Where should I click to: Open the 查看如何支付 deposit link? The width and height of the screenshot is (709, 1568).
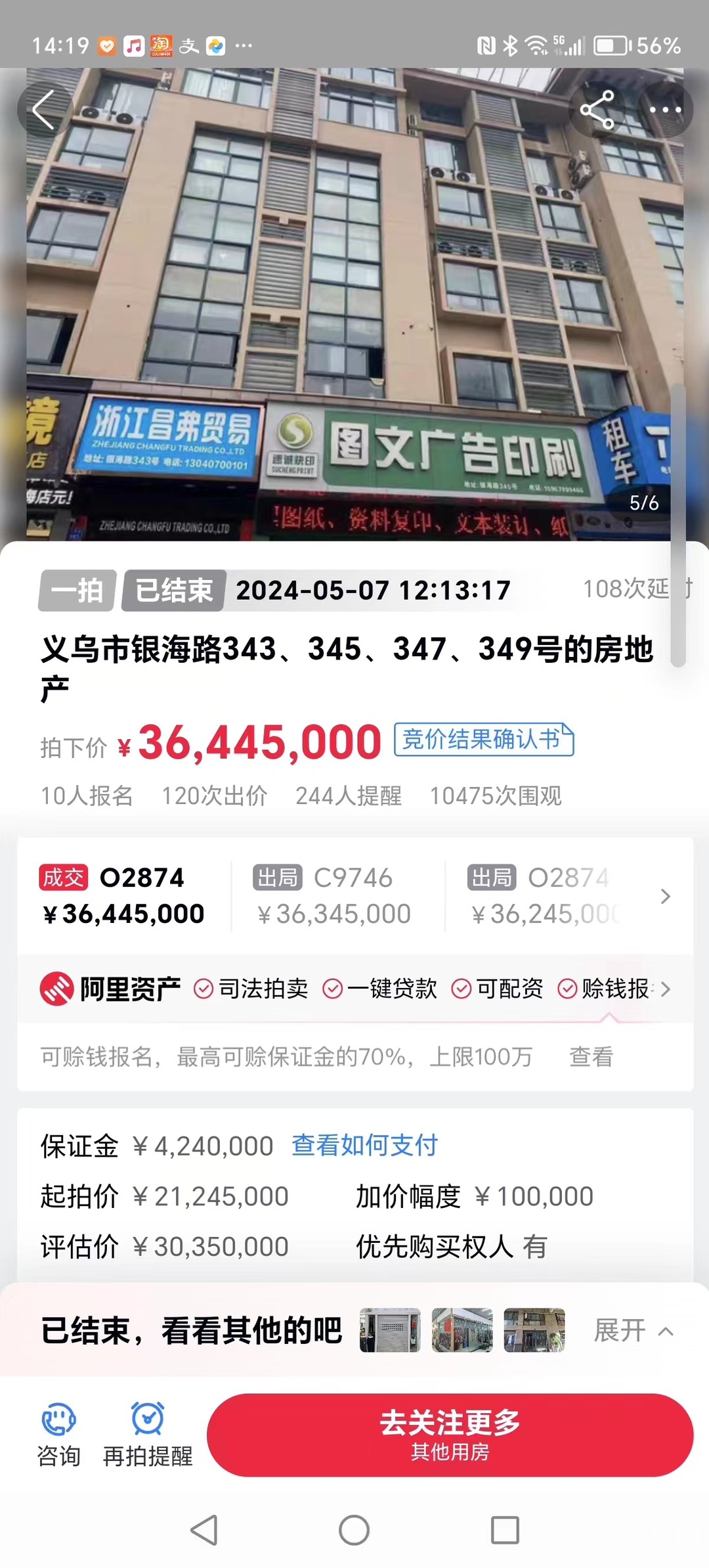tap(364, 1146)
